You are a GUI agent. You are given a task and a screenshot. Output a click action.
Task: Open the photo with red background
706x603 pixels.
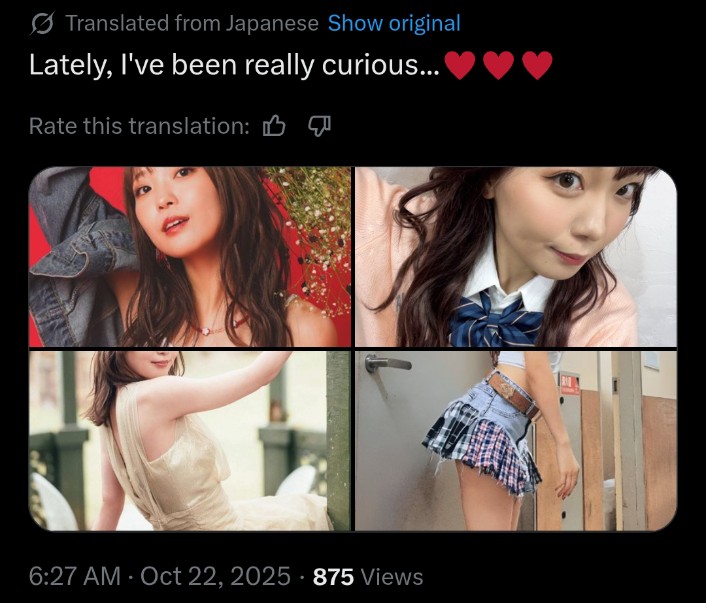pyautogui.click(x=190, y=257)
